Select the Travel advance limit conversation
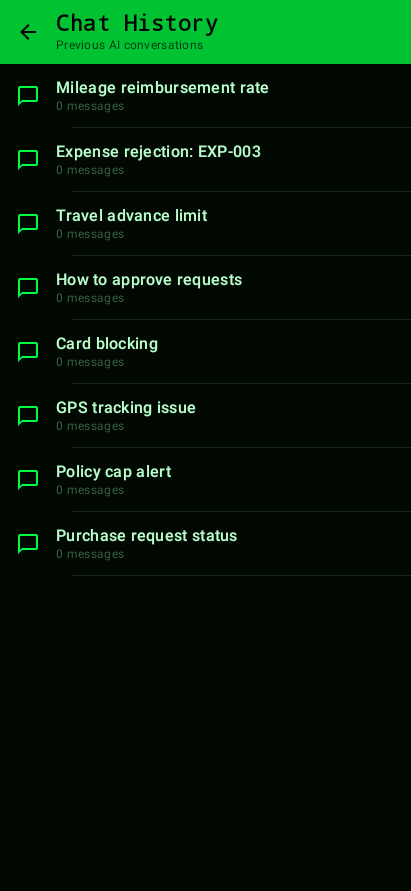The height and width of the screenshot is (891, 411). (x=205, y=224)
